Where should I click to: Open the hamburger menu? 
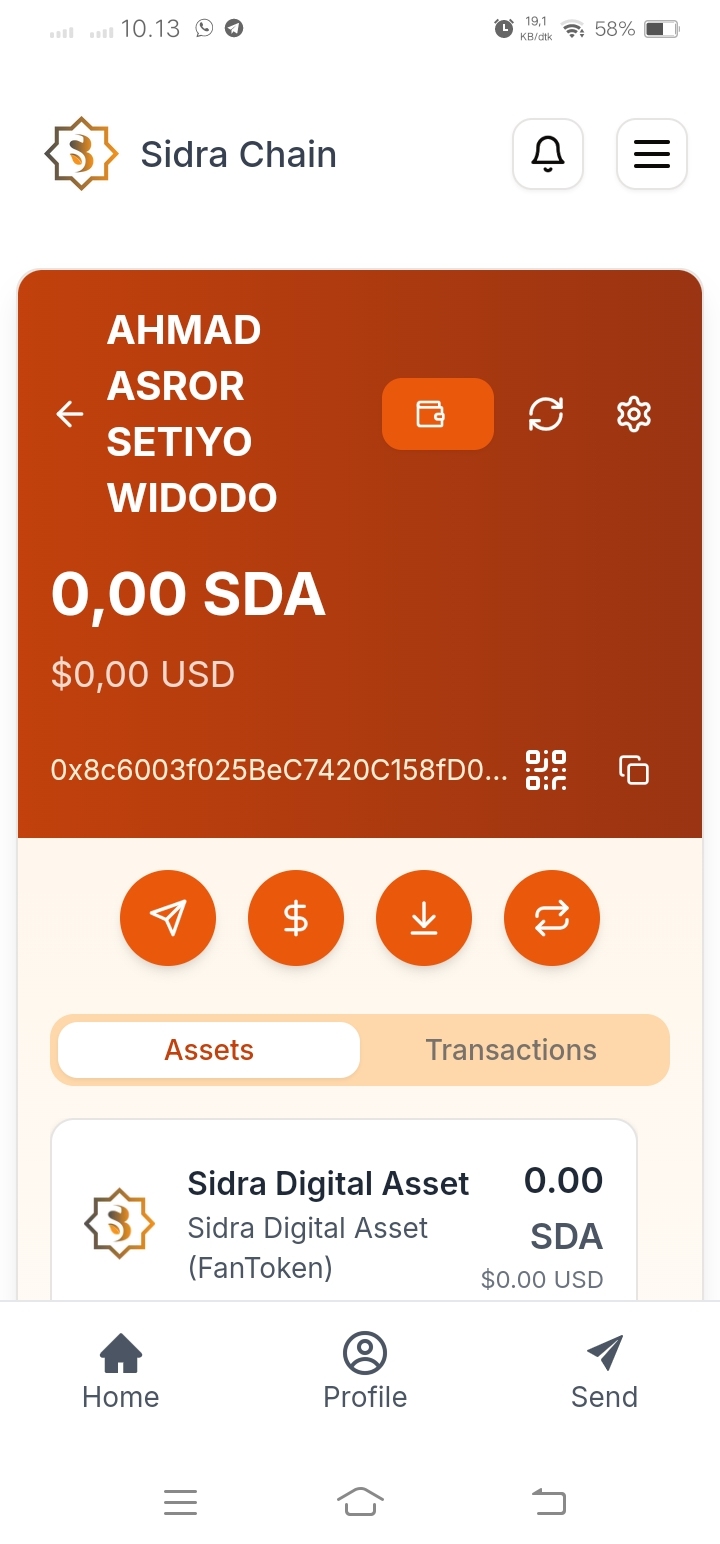tap(651, 154)
